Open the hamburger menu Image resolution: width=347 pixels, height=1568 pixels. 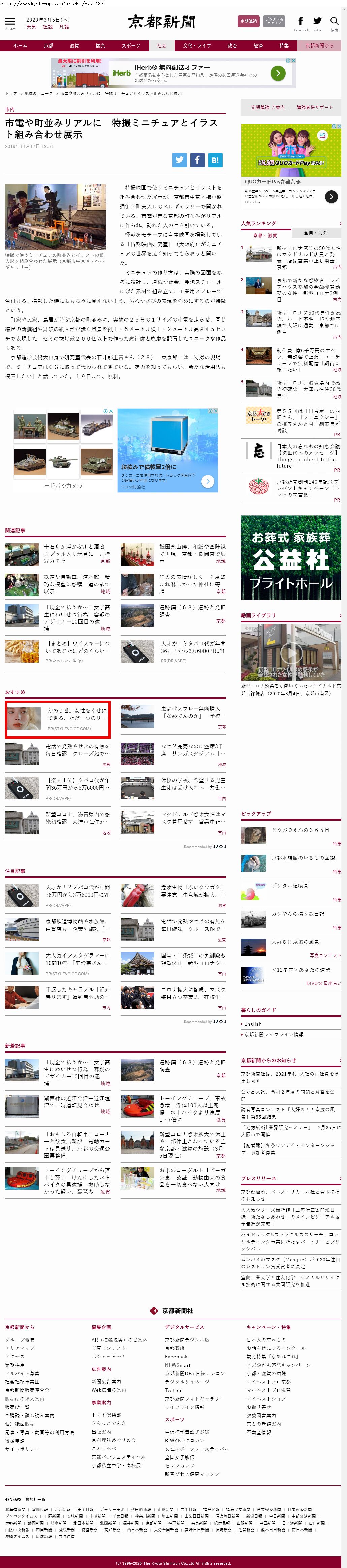tap(10, 22)
